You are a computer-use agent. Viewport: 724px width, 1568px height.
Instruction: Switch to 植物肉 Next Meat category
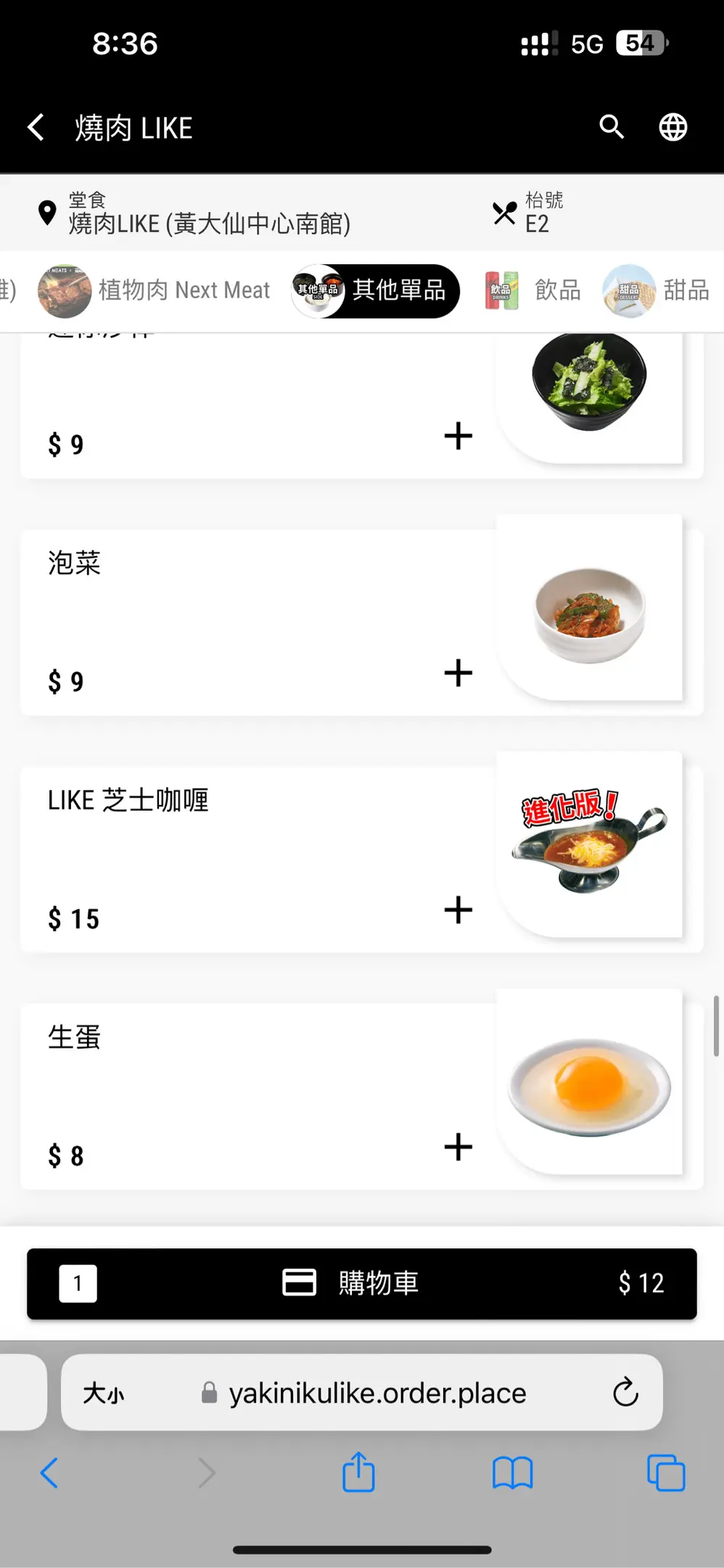pos(155,290)
